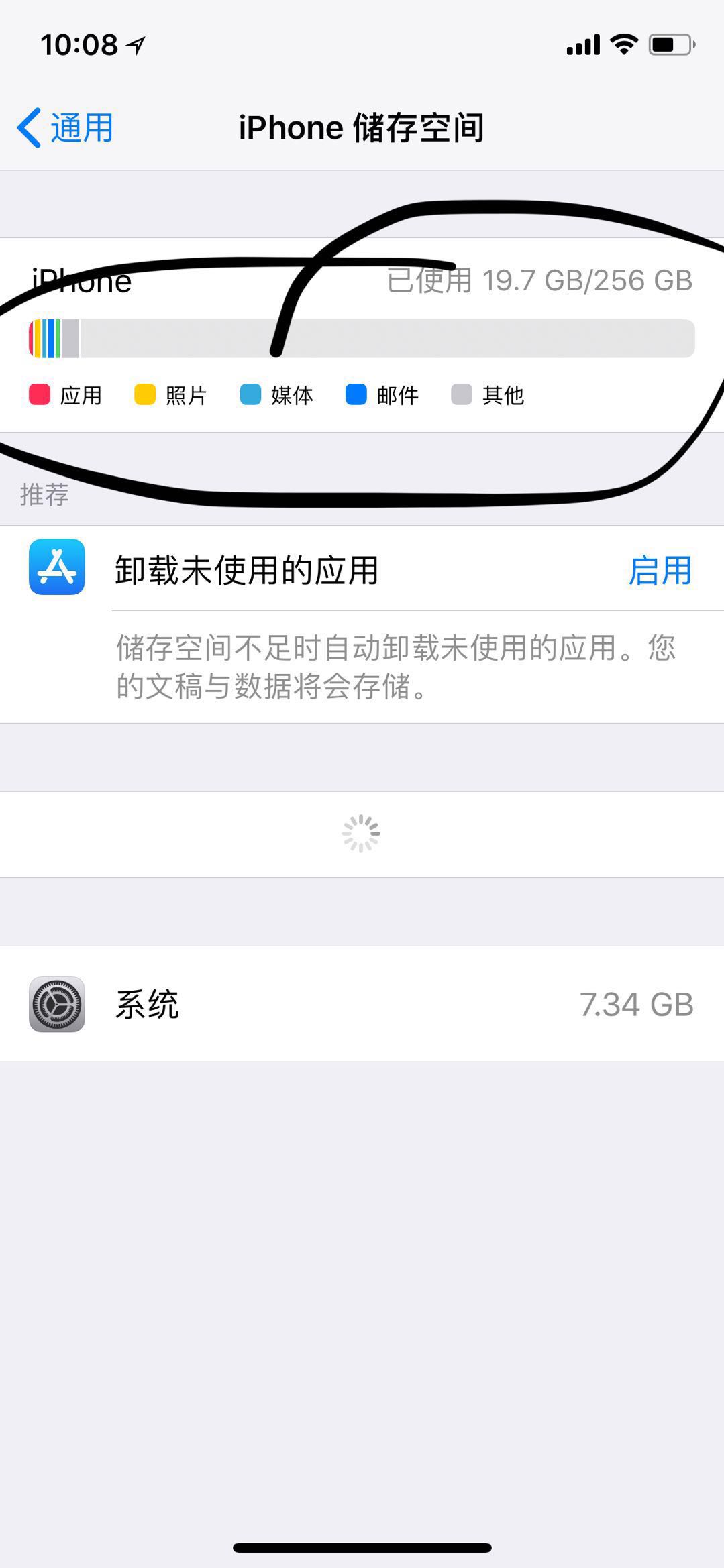Go back to 通用 settings
Image resolution: width=724 pixels, height=1568 pixels.
click(x=66, y=127)
